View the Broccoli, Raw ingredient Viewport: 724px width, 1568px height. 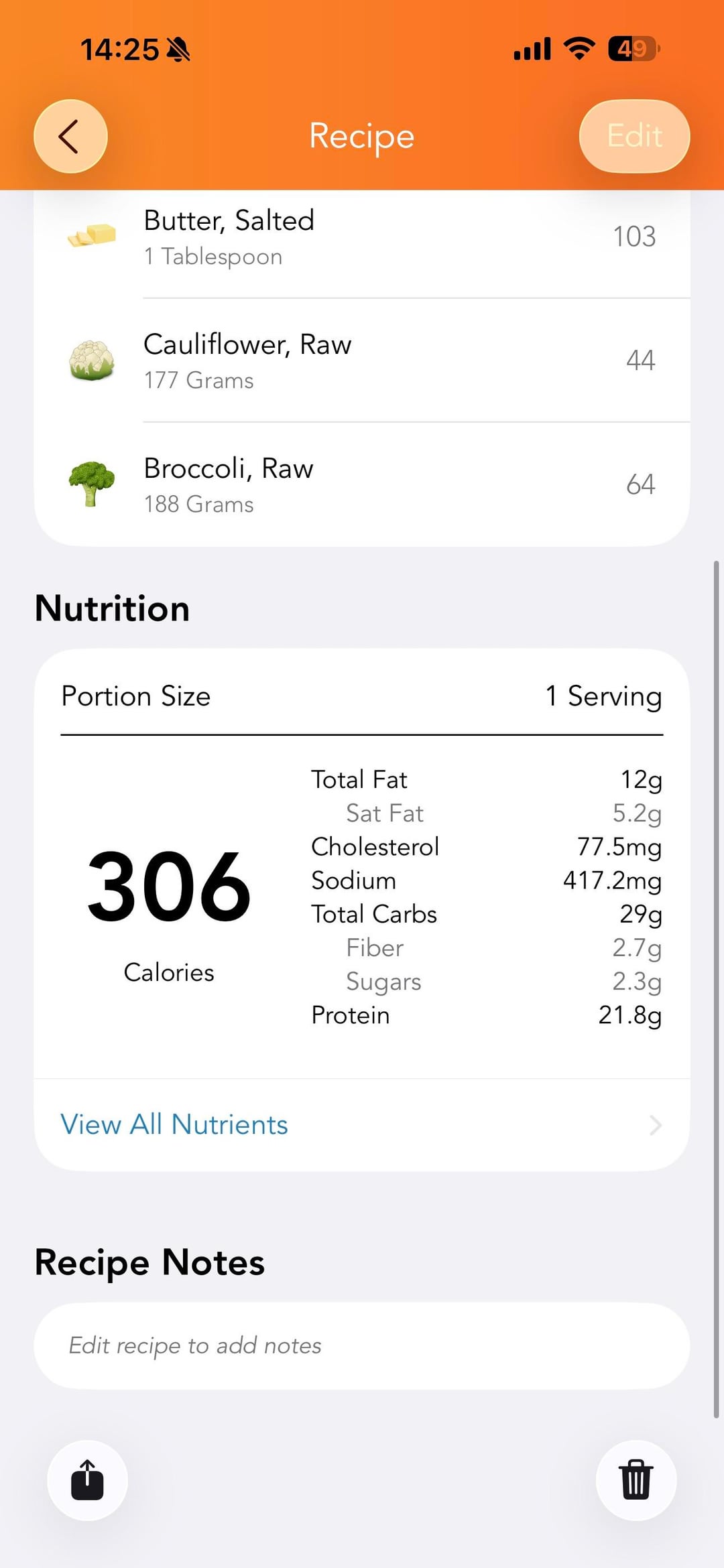362,484
